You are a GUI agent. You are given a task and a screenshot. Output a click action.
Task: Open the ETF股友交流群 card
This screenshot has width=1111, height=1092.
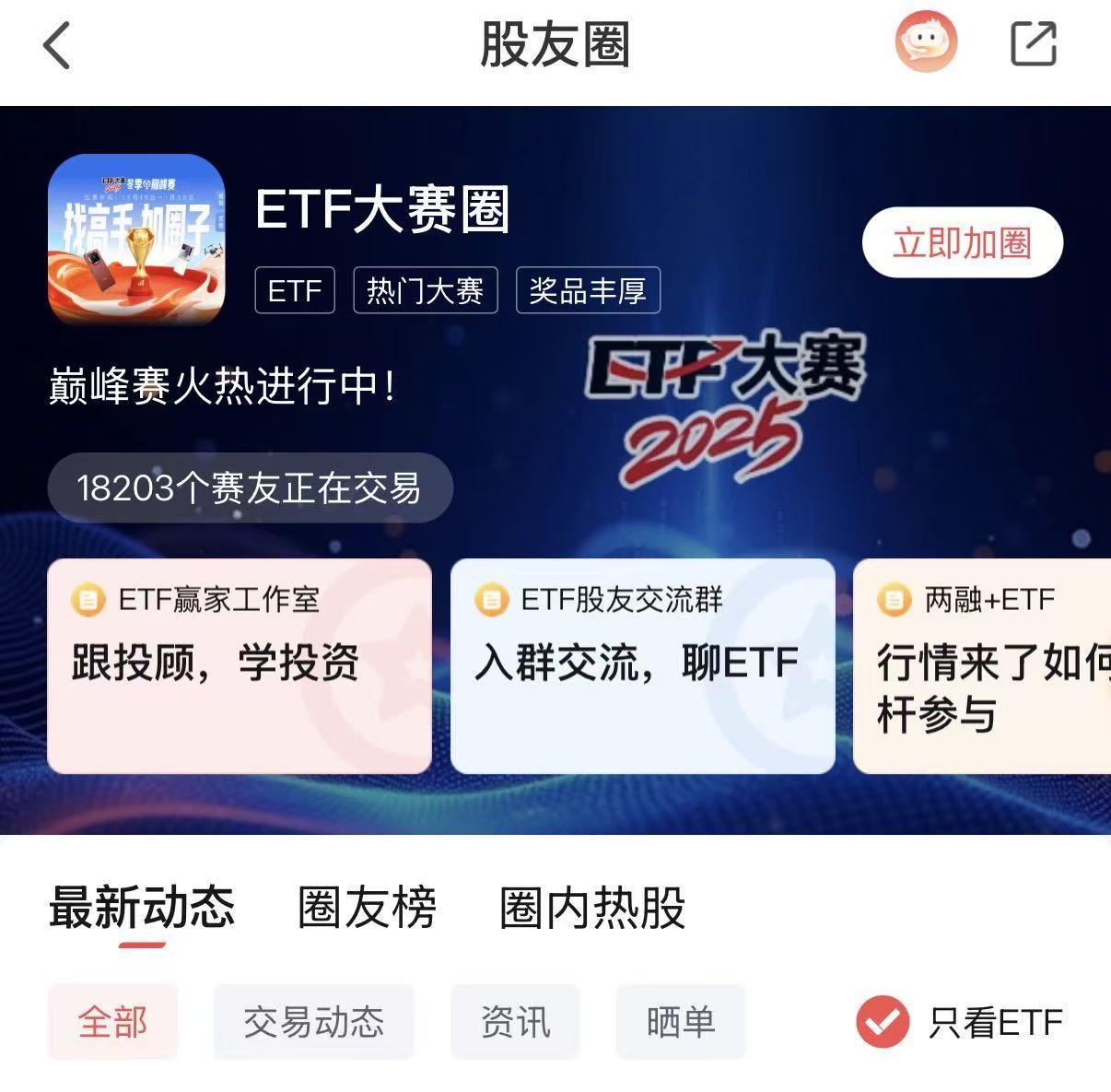coord(642,665)
